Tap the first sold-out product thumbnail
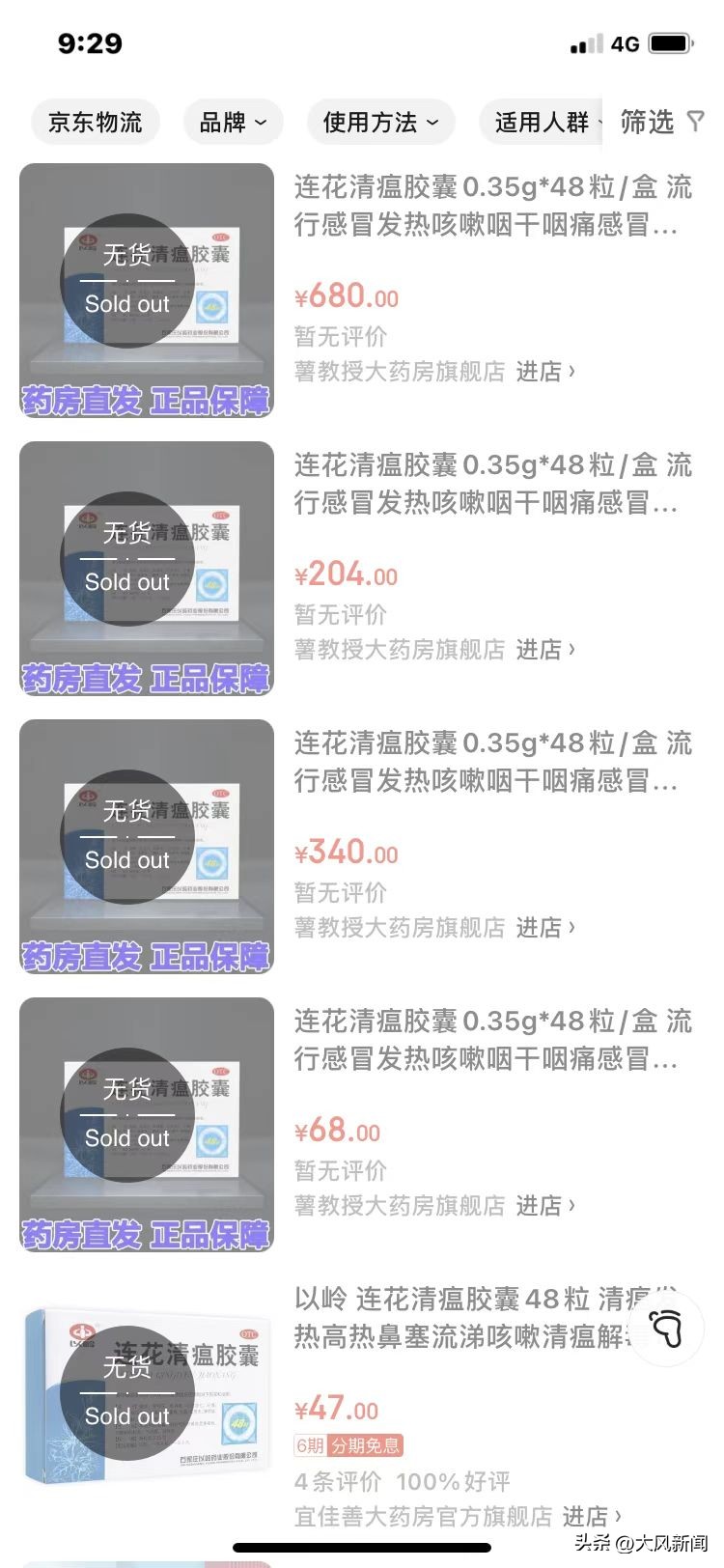 [x=145, y=288]
